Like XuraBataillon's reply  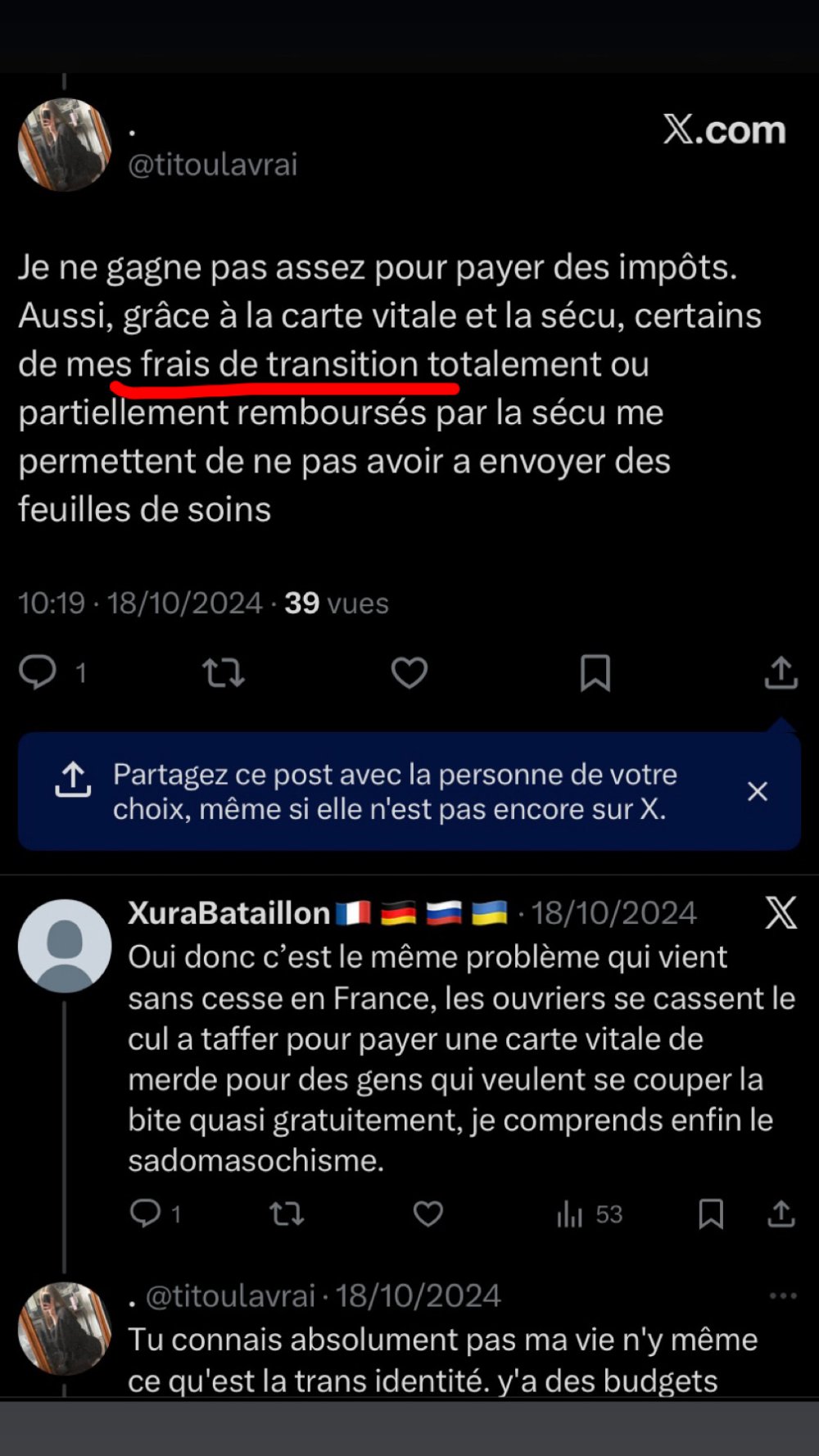[x=428, y=1213]
